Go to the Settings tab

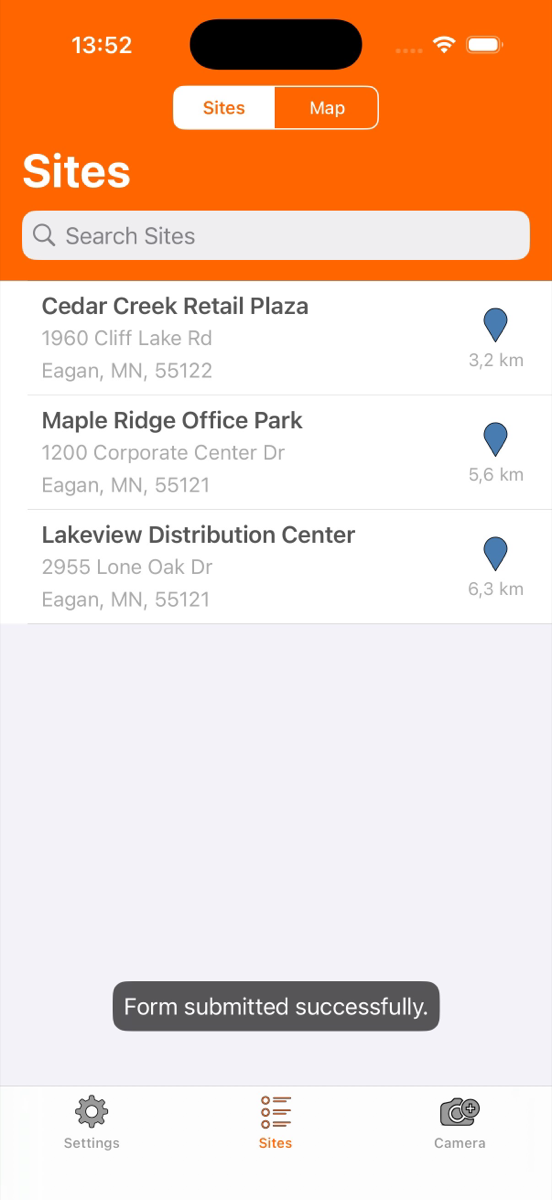coord(92,1123)
